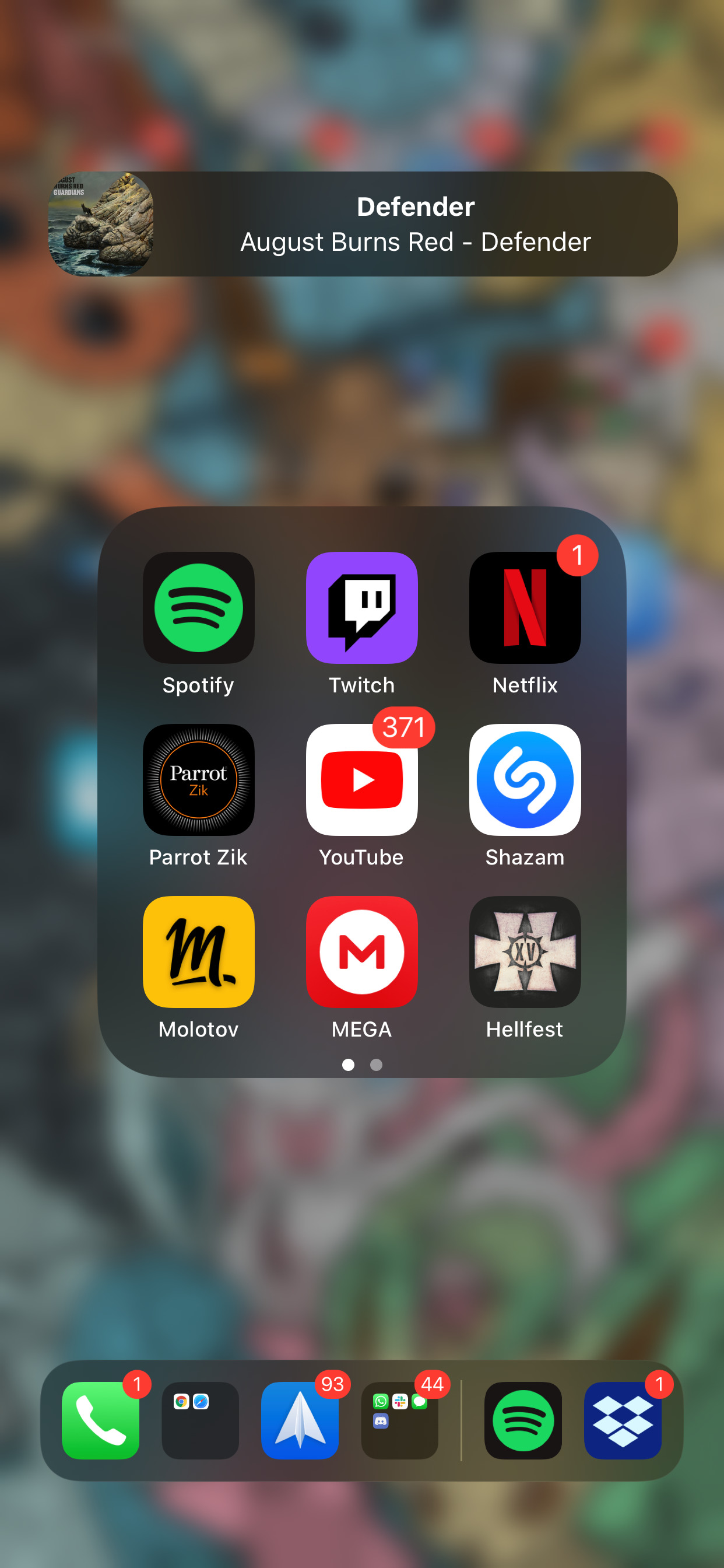Open the Defender now-playing banner
The image size is (724, 1568).
pyautogui.click(x=363, y=224)
